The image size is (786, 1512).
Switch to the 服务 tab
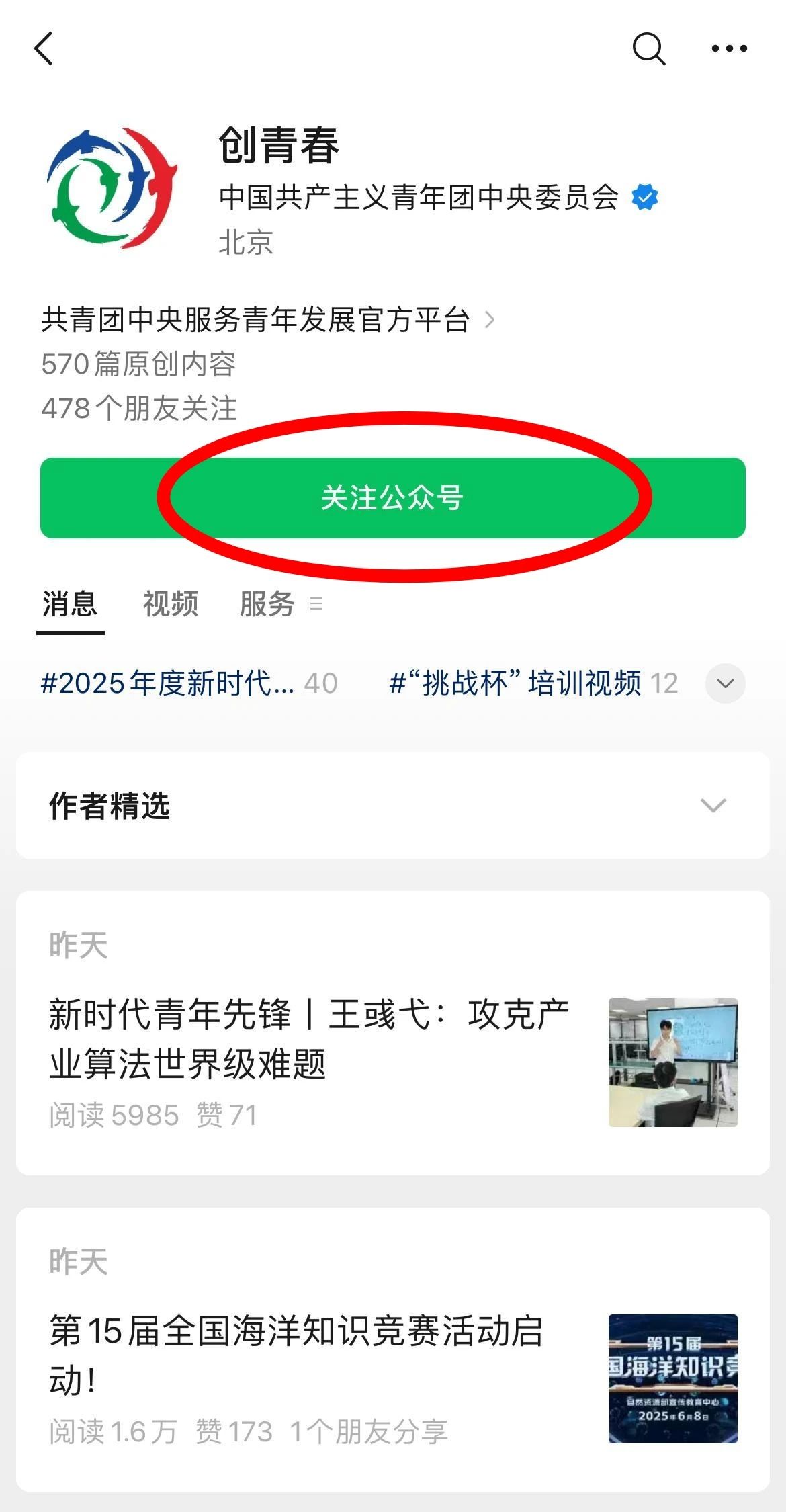click(x=269, y=603)
